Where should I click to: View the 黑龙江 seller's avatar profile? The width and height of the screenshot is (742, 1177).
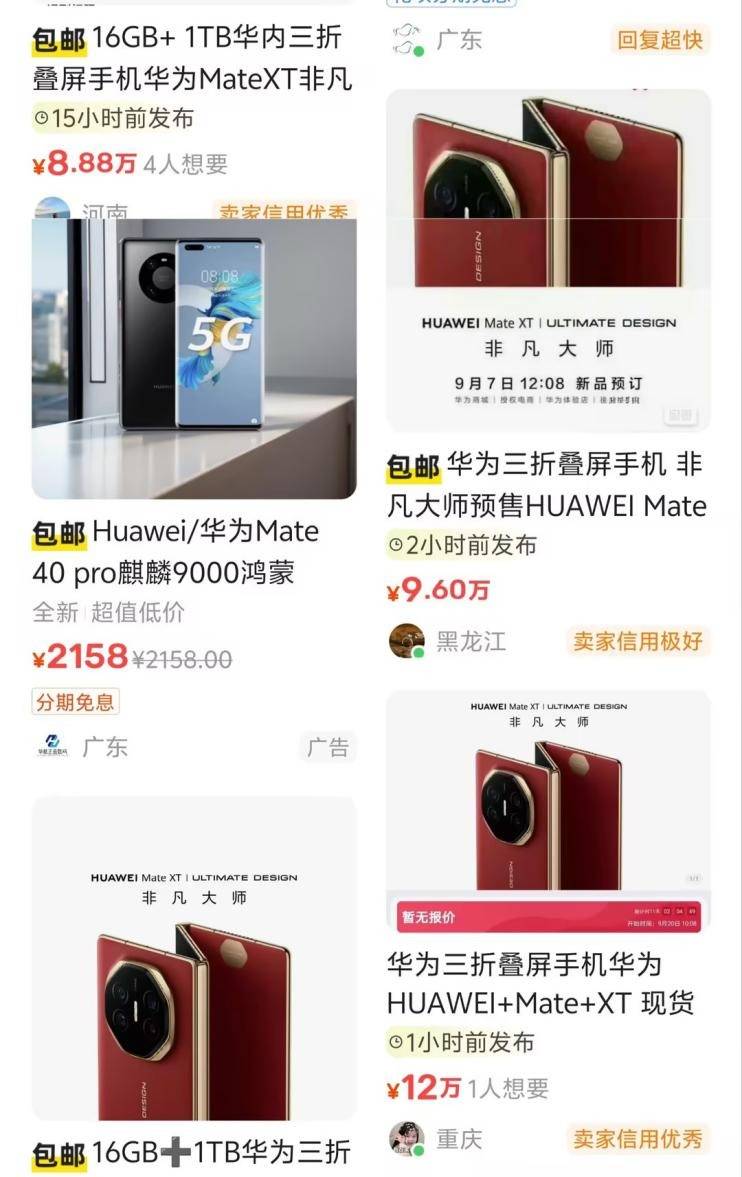pos(406,641)
